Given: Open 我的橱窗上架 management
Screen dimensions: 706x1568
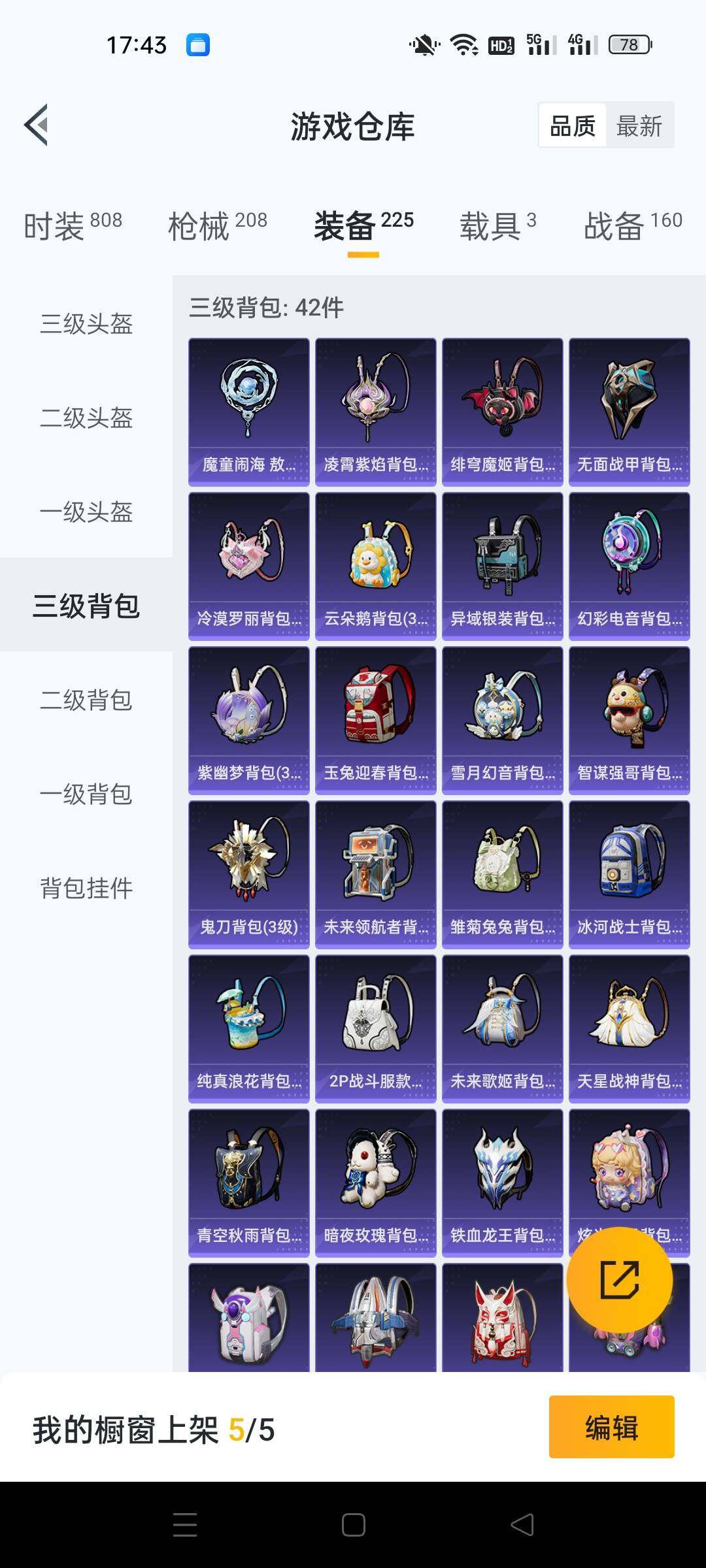Looking at the screenshot, I should [x=154, y=1428].
